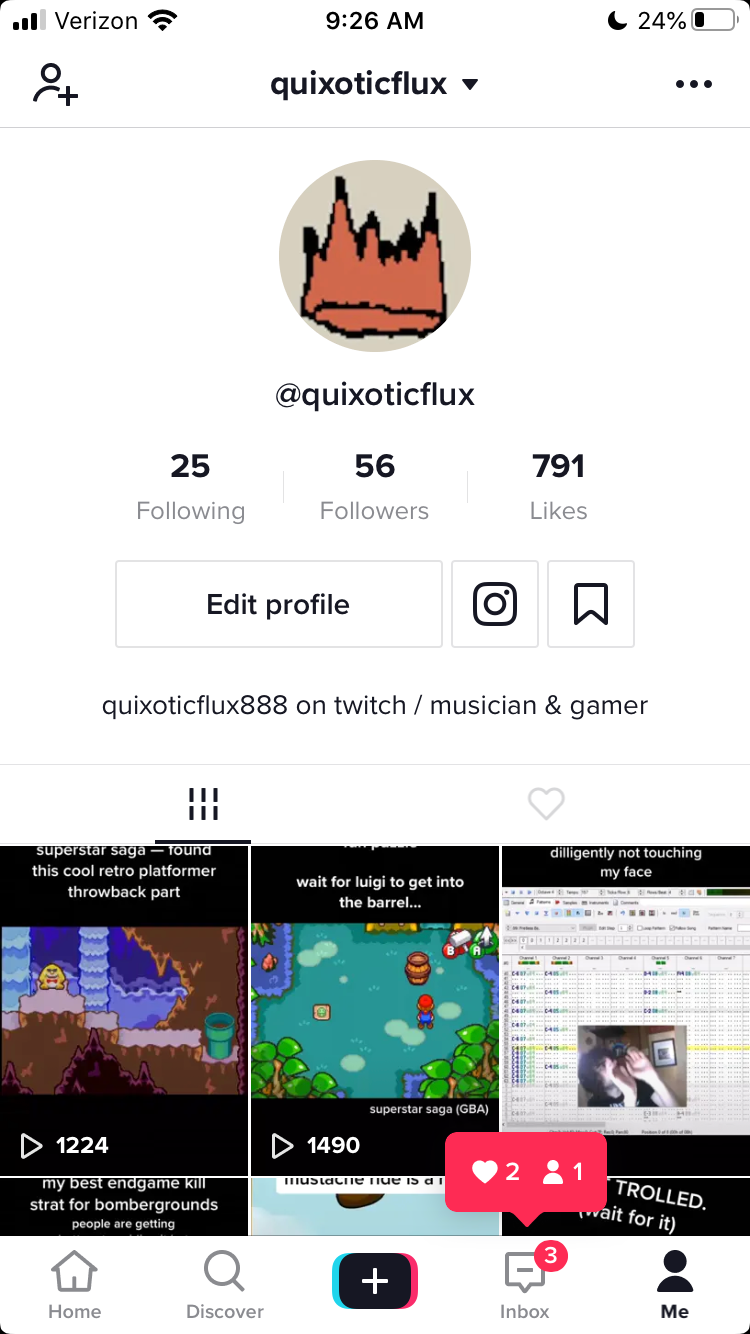
Task: Open the three-dot overflow menu
Action: (694, 84)
